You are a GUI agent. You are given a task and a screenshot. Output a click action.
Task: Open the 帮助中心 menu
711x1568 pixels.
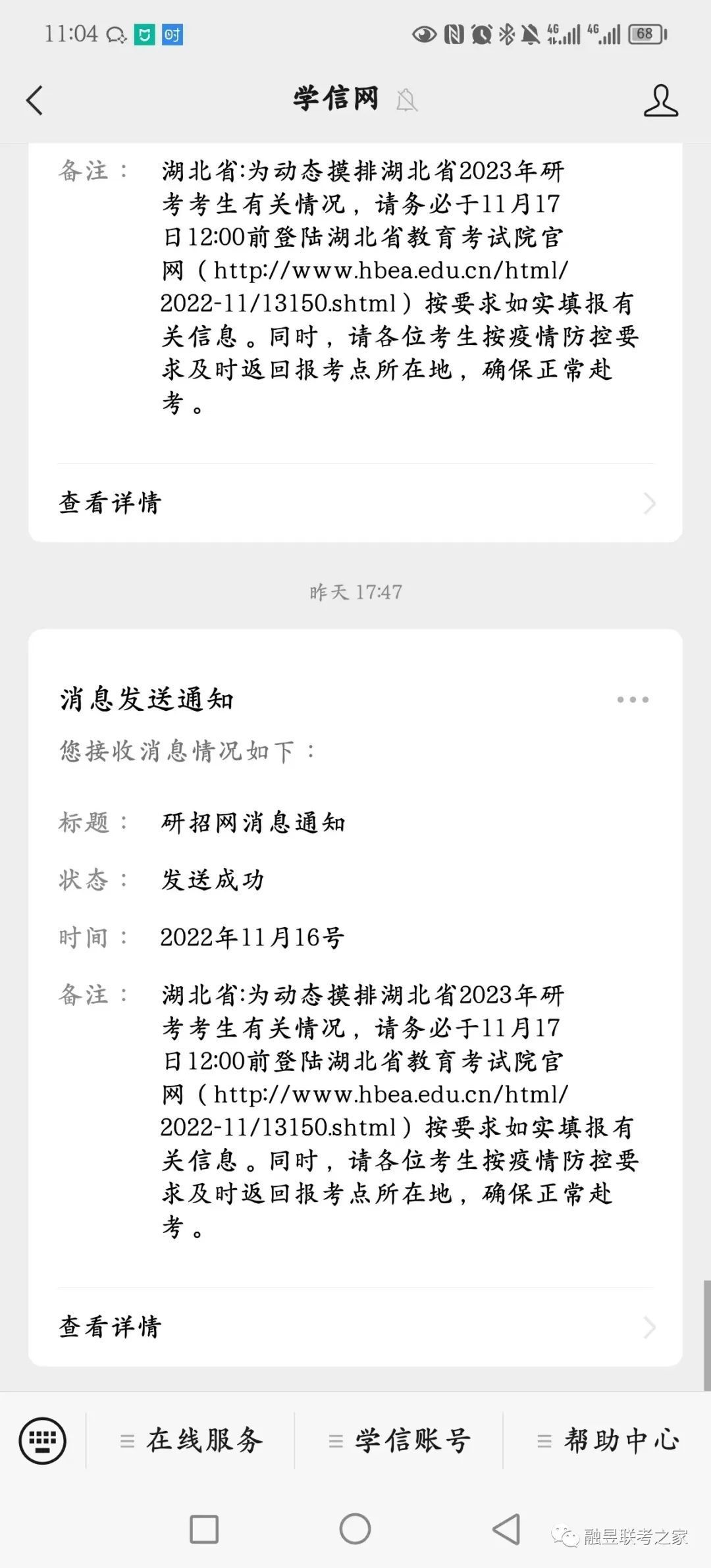(x=608, y=1440)
